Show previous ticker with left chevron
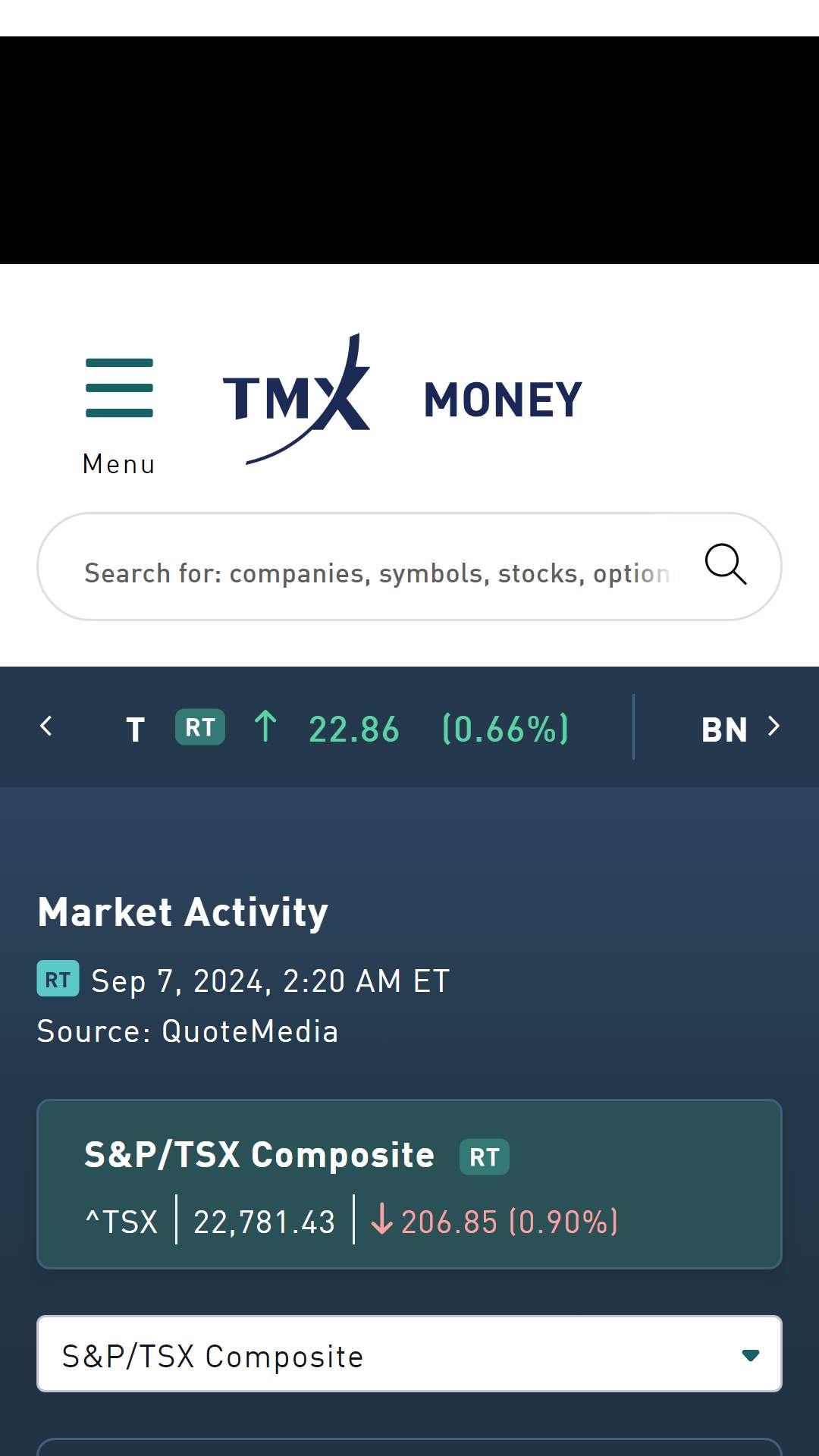 click(46, 726)
